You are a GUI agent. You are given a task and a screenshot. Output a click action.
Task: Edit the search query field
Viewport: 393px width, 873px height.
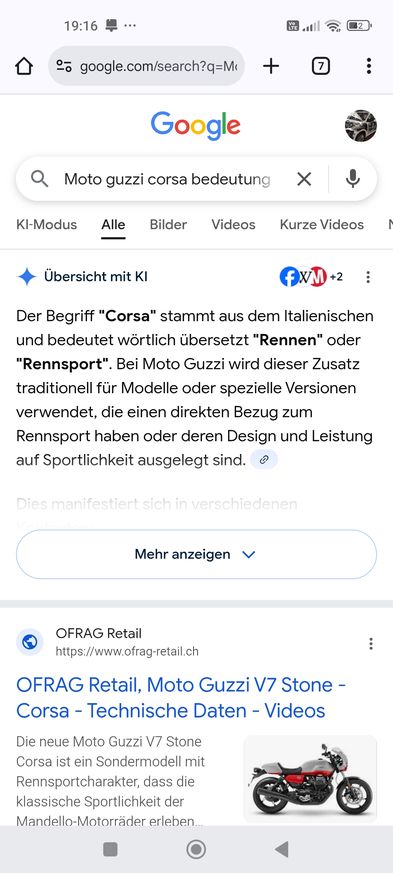click(167, 179)
